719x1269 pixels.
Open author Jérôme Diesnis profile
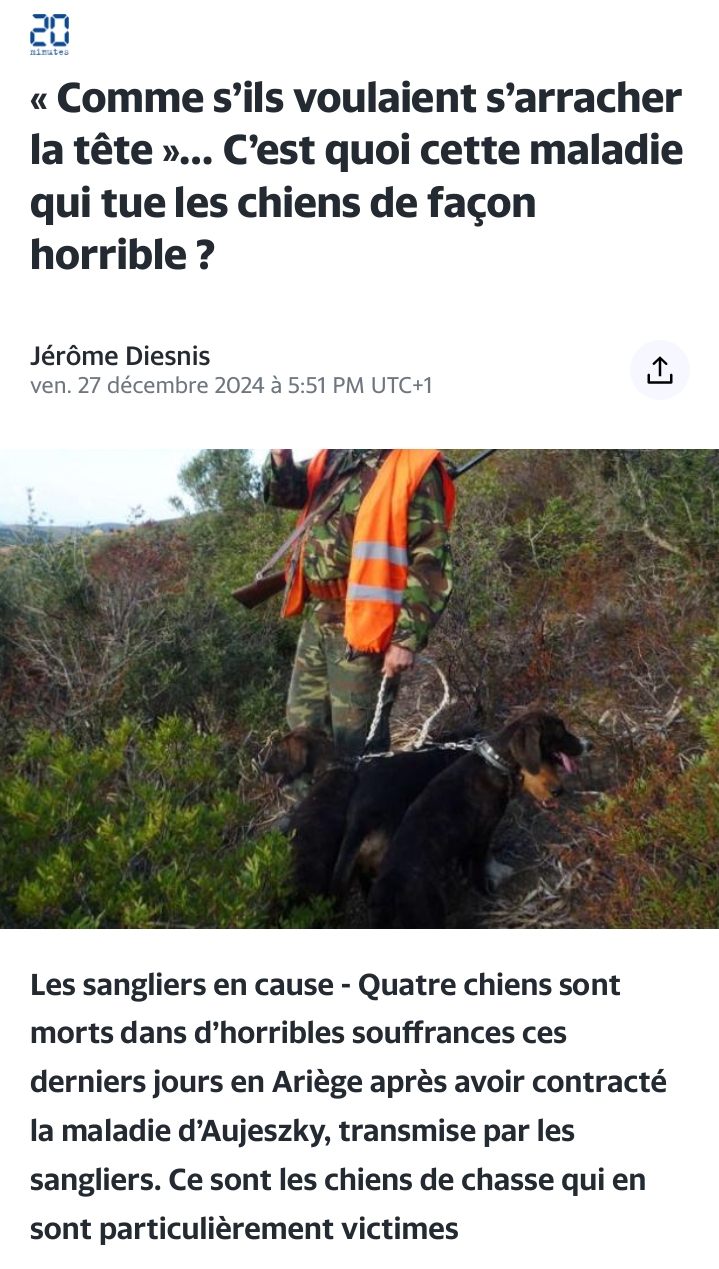pos(120,355)
